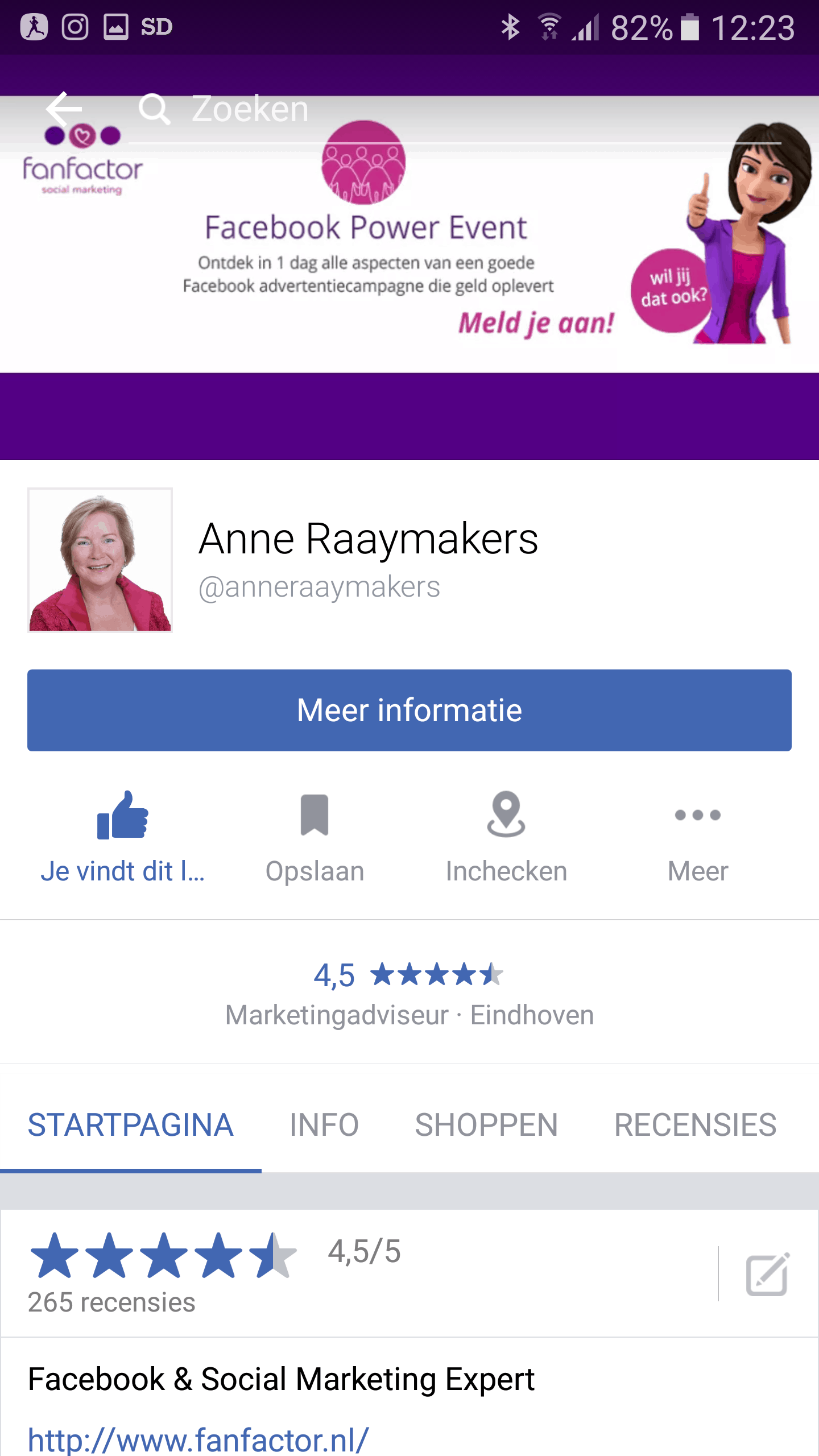Switch to the SHOPPEN tab
Viewport: 819px width, 1456px height.
(486, 1125)
